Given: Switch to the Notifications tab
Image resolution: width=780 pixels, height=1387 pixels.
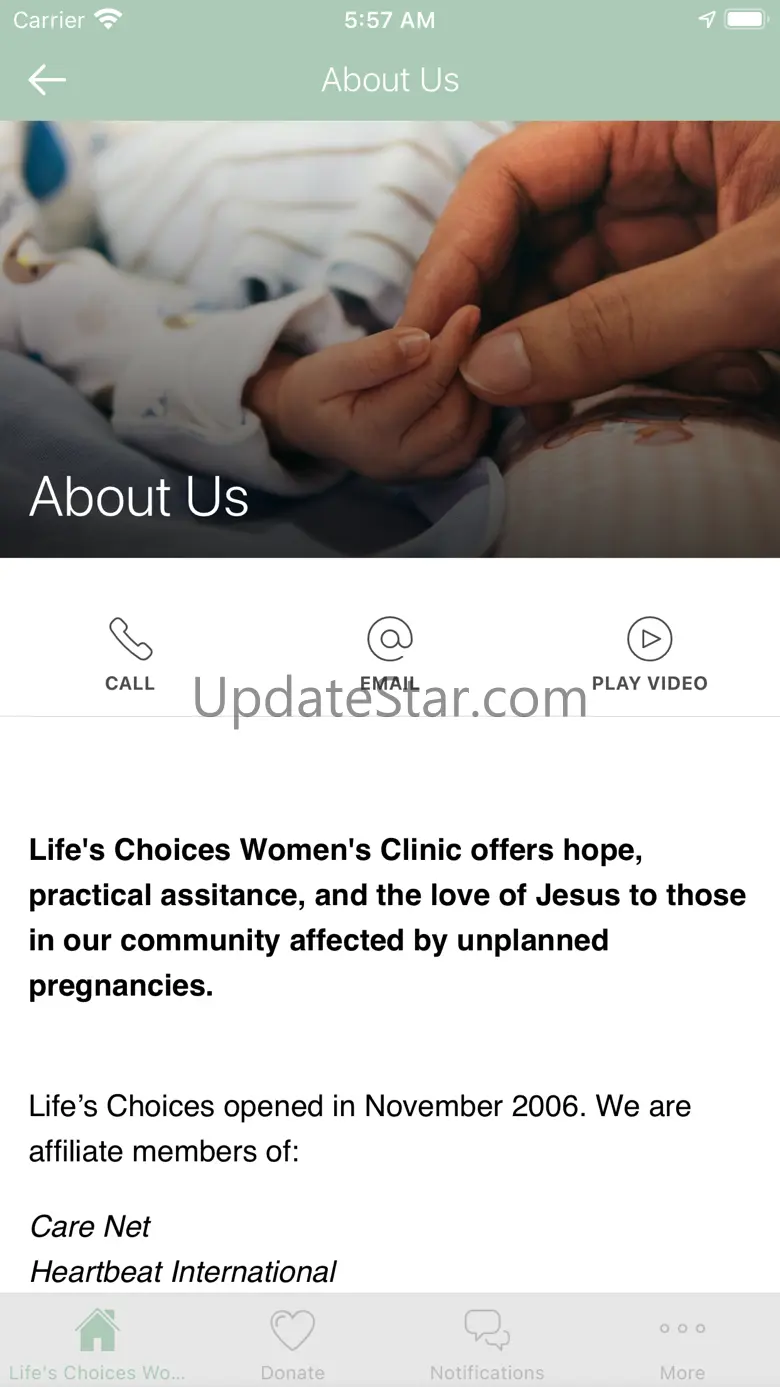Looking at the screenshot, I should coord(487,1343).
